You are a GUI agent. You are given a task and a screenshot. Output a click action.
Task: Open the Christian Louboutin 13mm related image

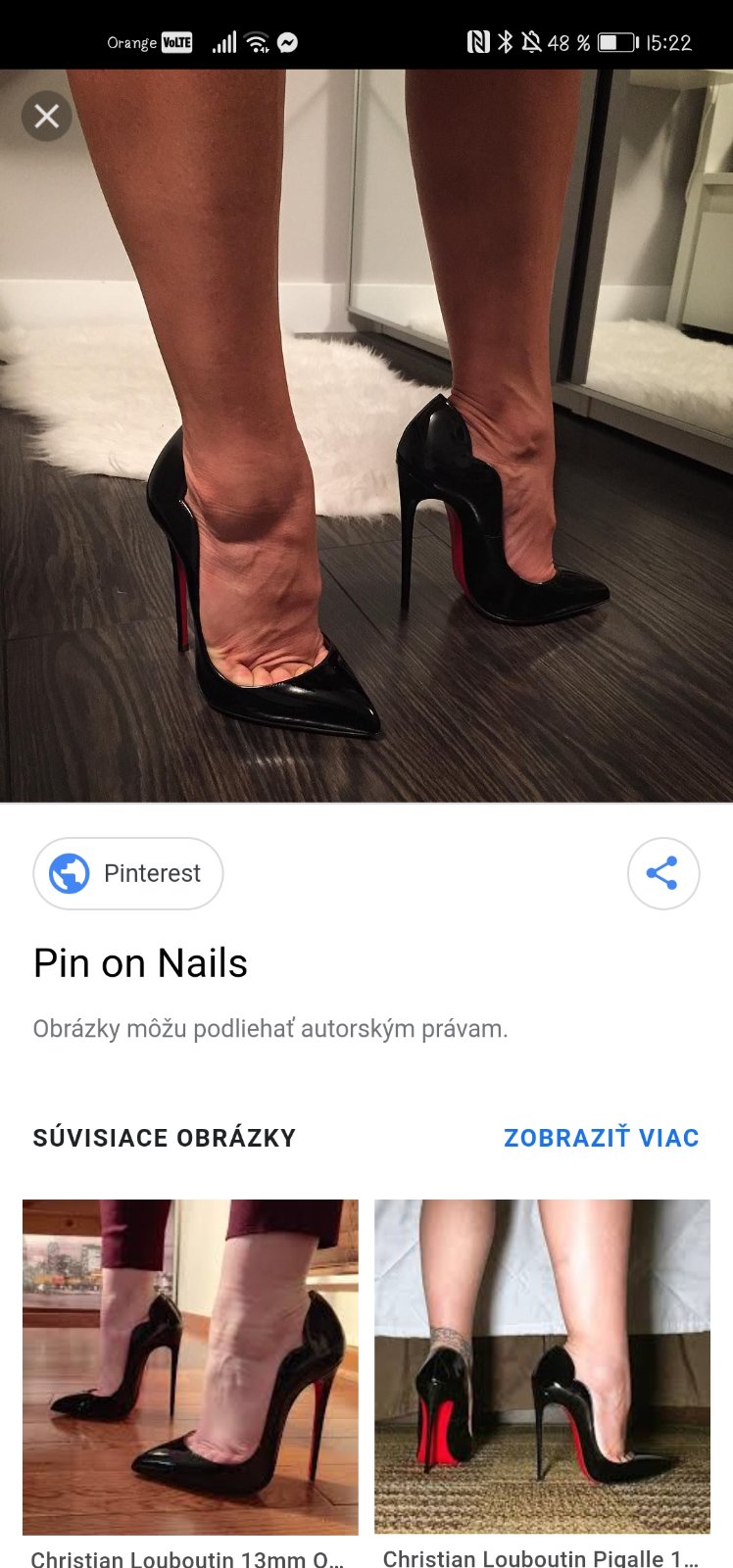click(x=190, y=1366)
